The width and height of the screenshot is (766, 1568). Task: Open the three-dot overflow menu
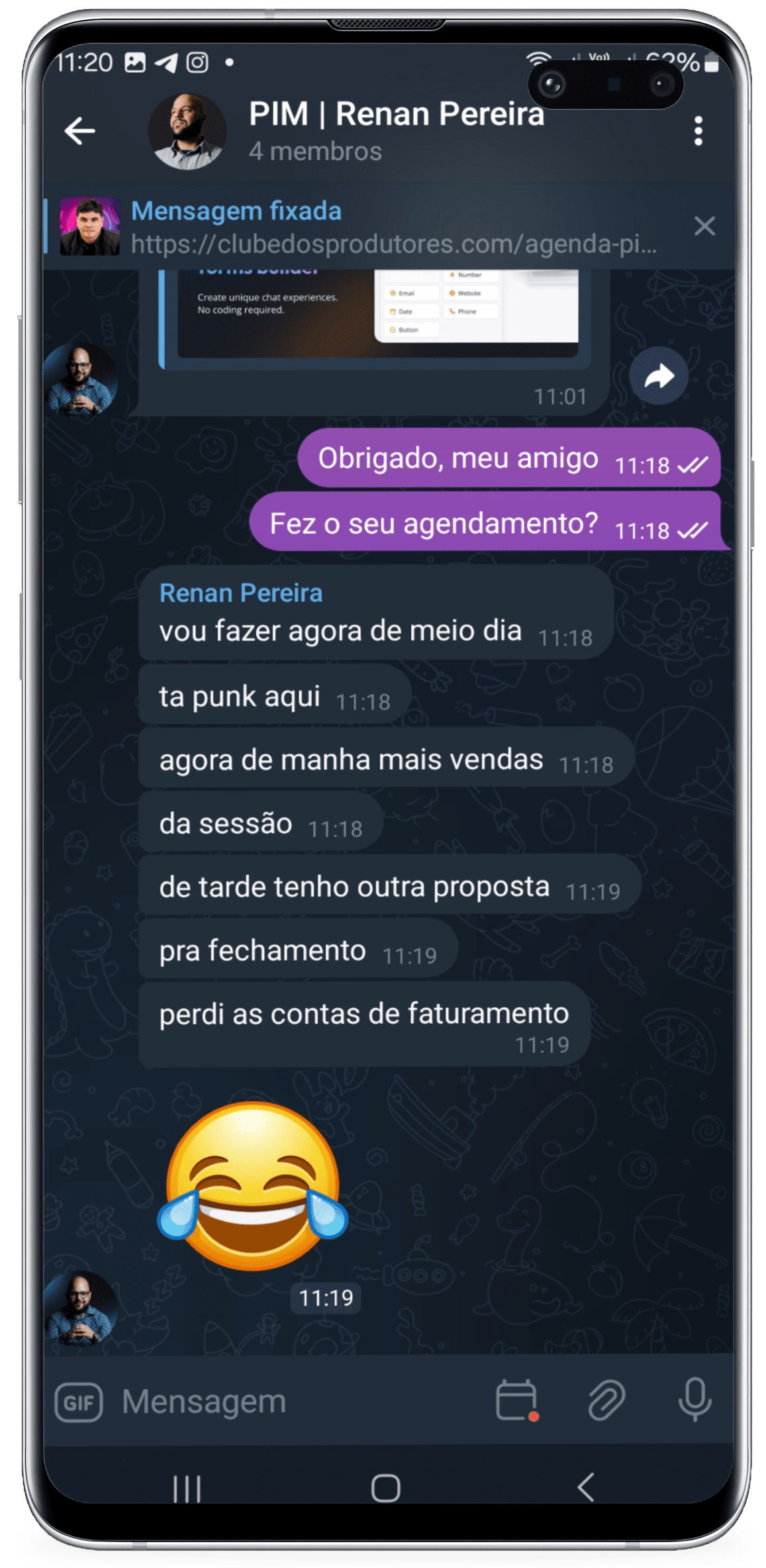698,131
